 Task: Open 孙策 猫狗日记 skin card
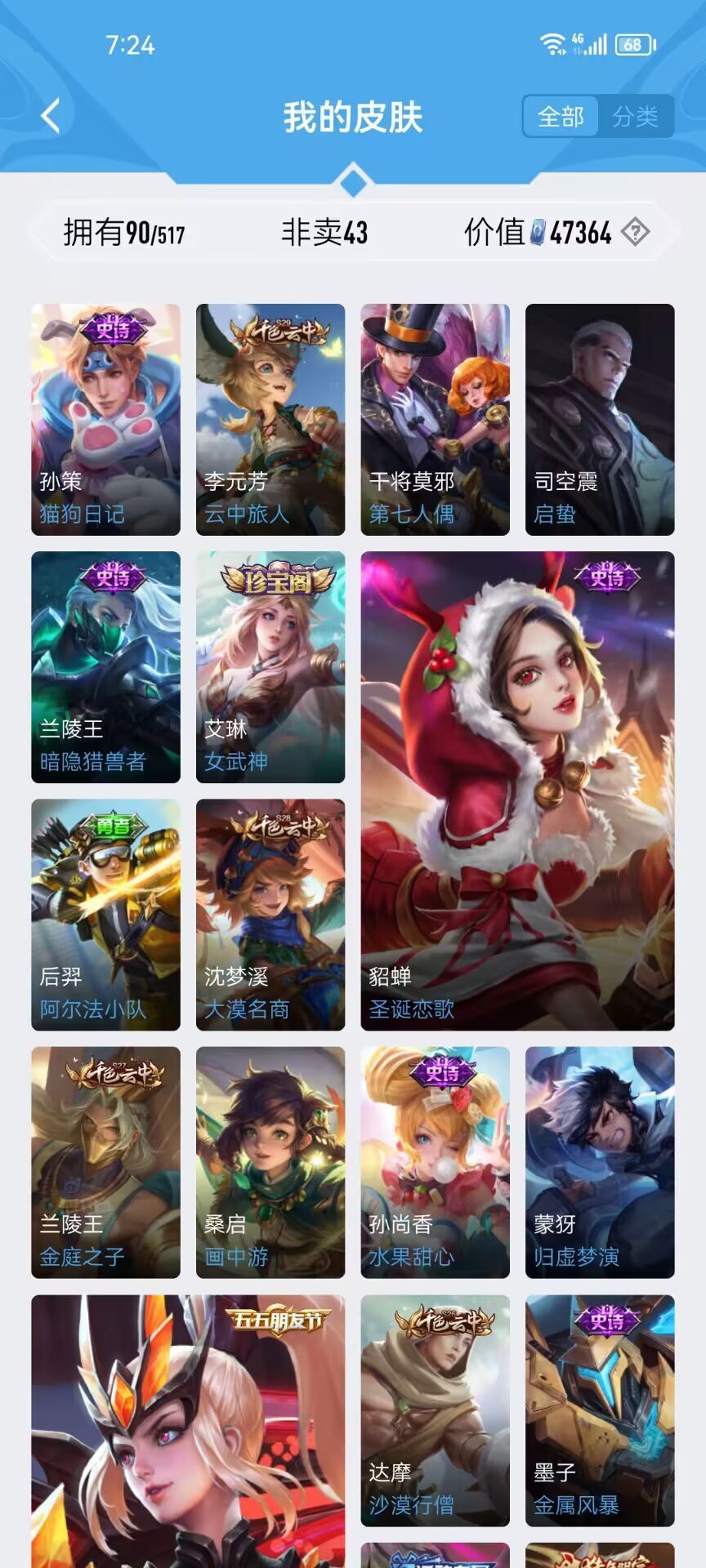point(105,419)
